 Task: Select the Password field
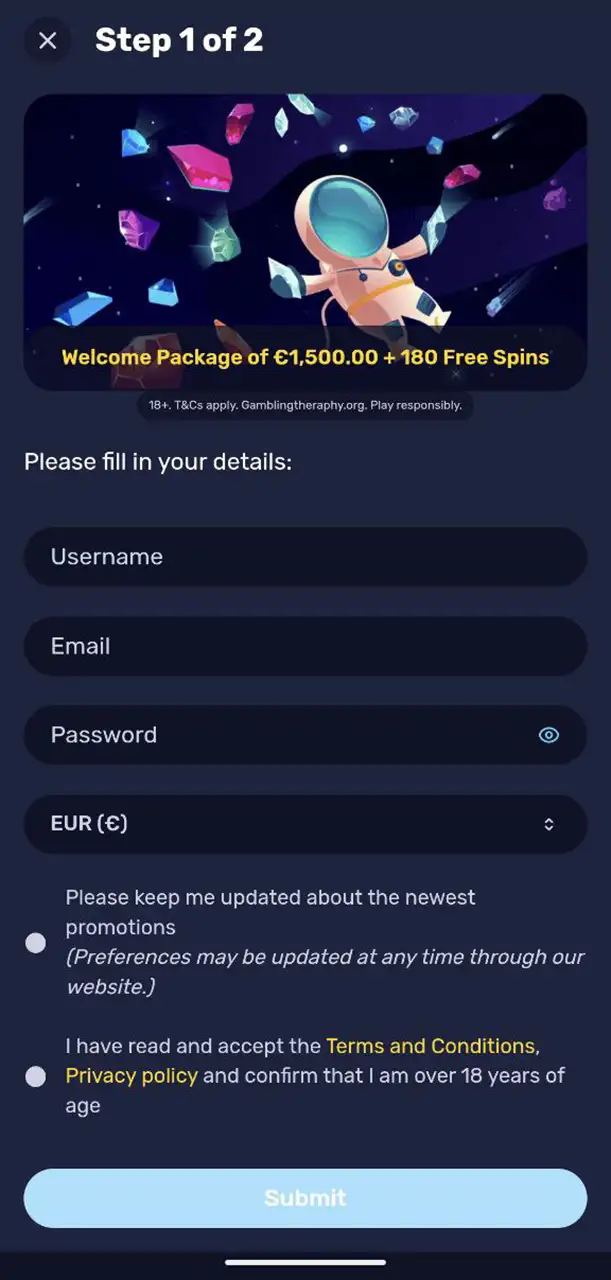[280, 735]
